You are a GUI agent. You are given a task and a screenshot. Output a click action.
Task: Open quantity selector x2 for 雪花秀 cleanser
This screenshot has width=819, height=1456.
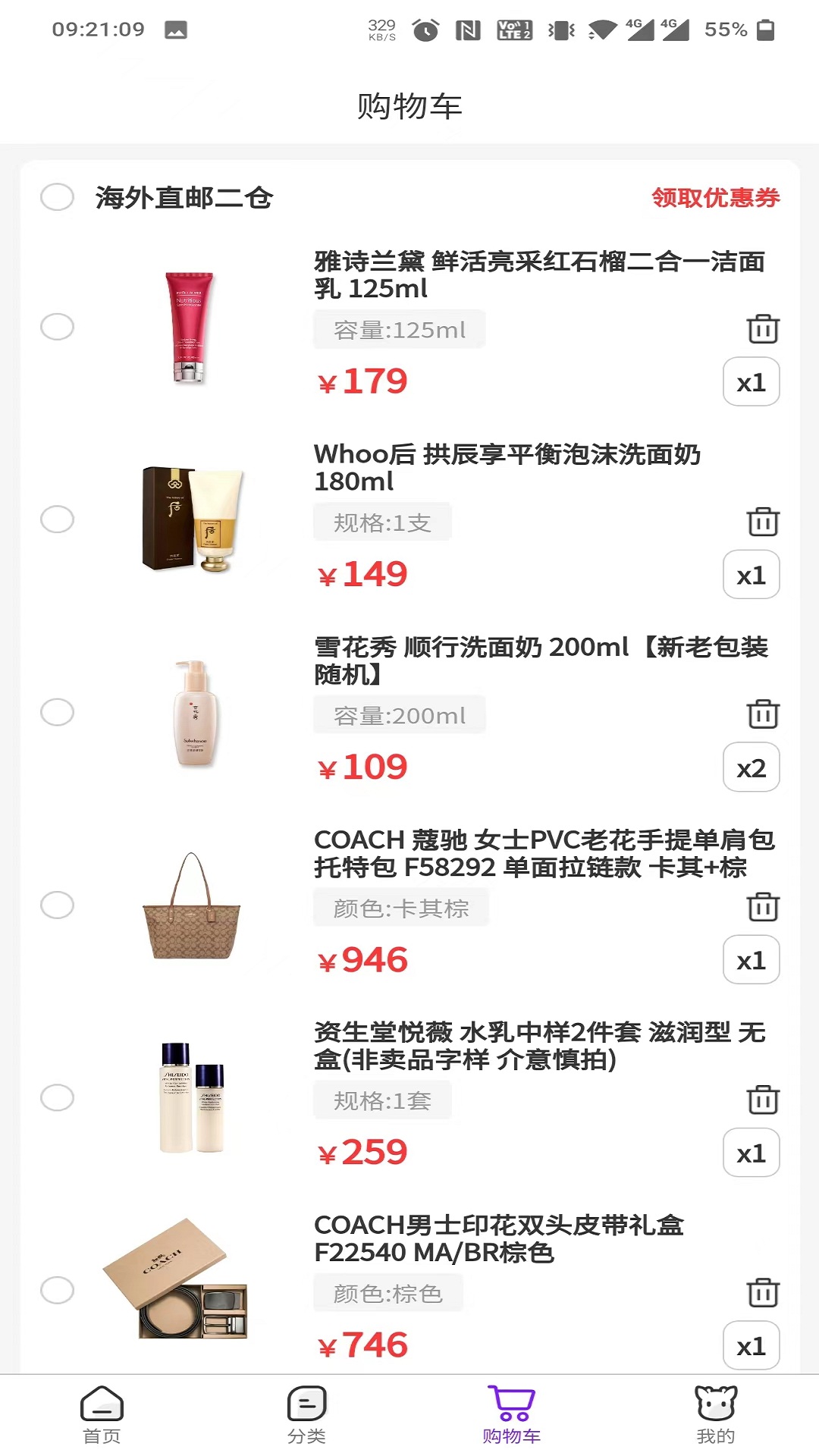[751, 767]
